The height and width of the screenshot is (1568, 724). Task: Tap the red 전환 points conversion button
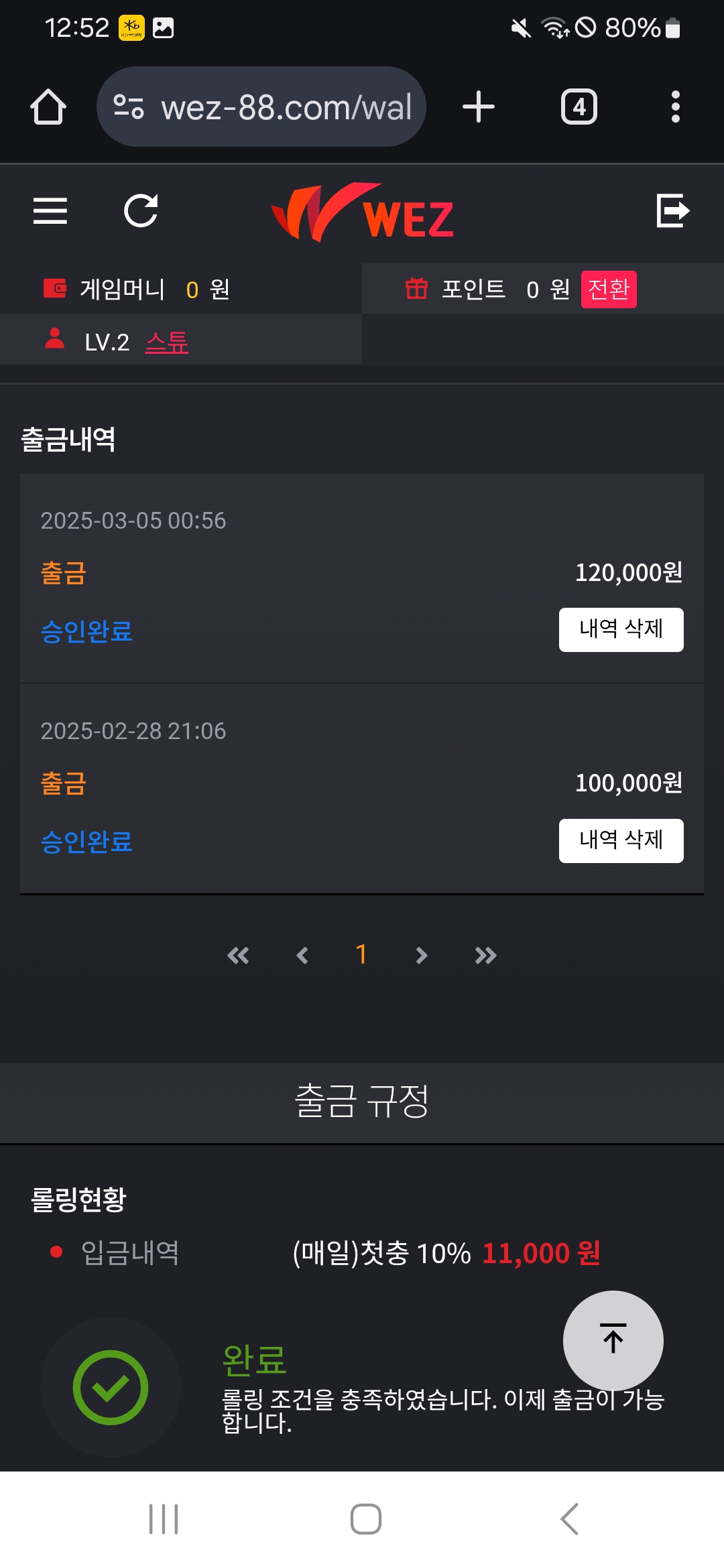click(608, 289)
